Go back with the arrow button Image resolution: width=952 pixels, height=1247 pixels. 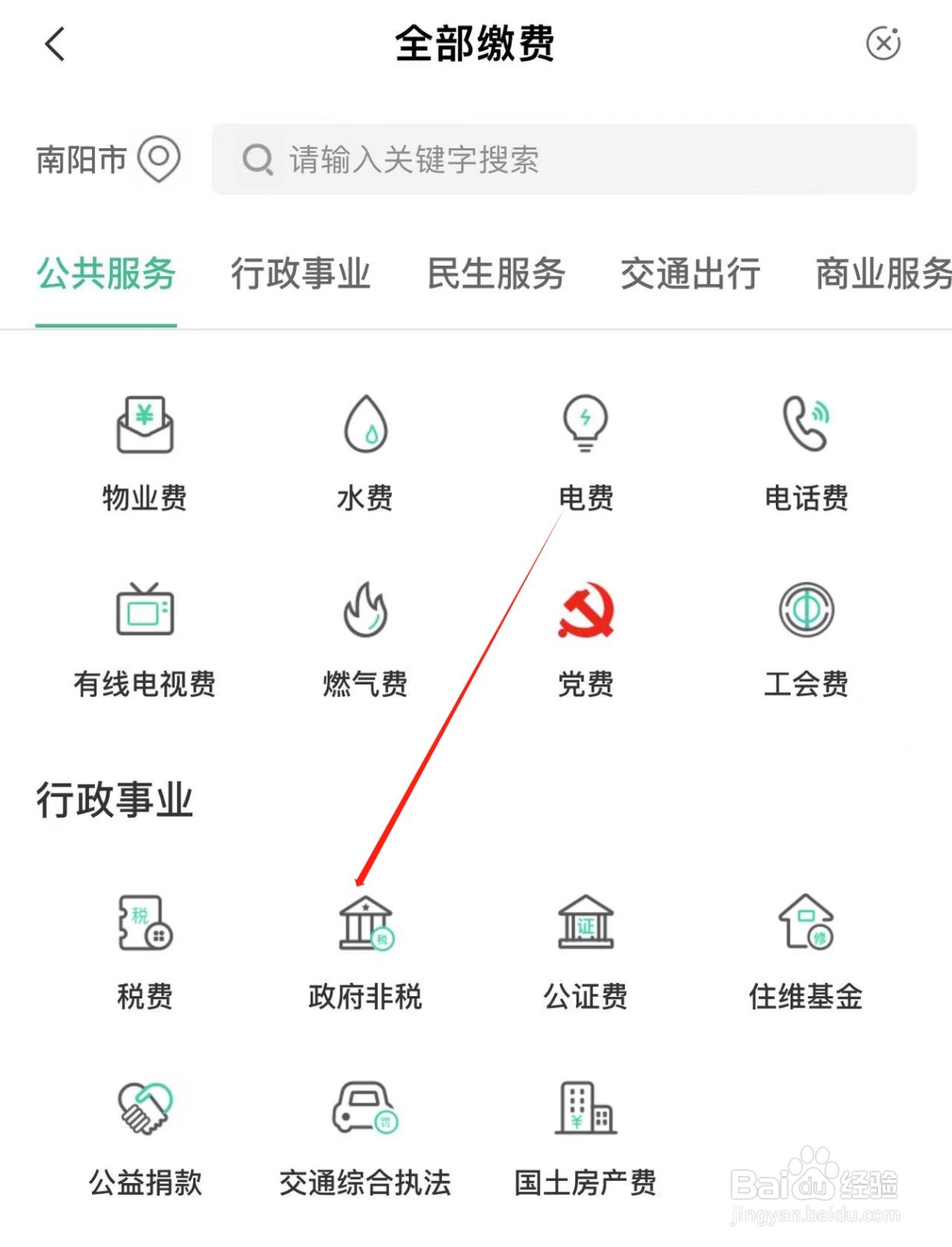(x=55, y=44)
